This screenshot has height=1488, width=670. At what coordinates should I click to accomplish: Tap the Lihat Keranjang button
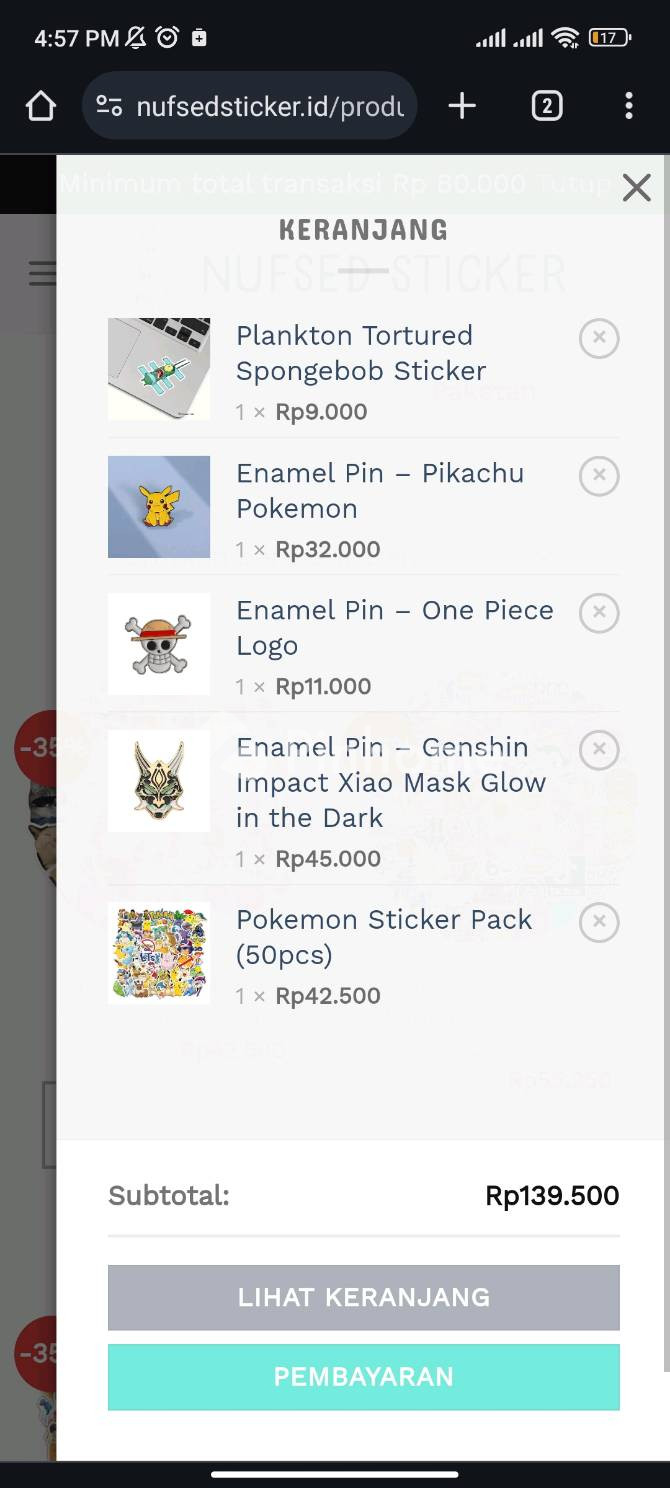coord(363,1297)
